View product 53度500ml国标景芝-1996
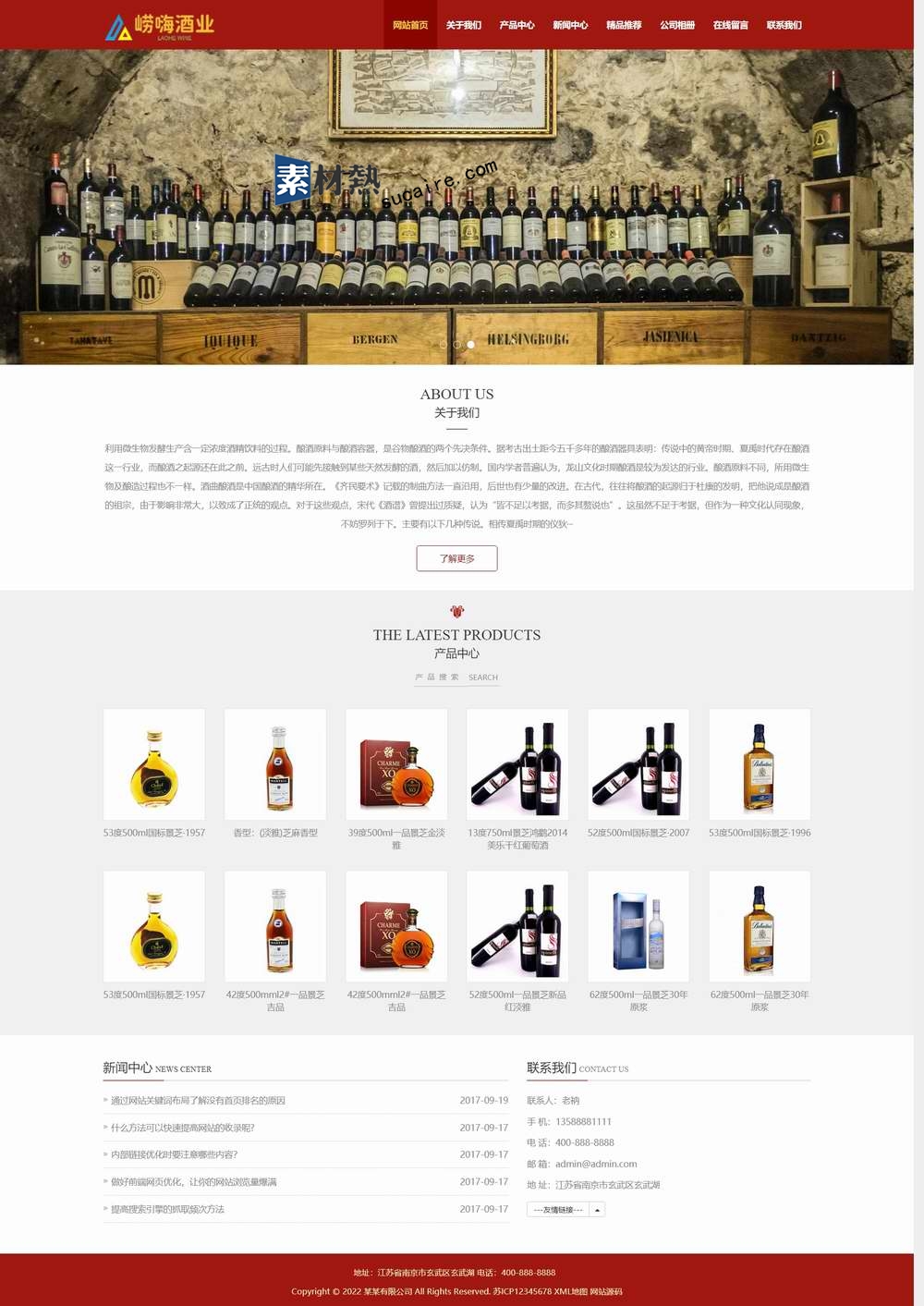The image size is (924, 1306). tap(760, 764)
